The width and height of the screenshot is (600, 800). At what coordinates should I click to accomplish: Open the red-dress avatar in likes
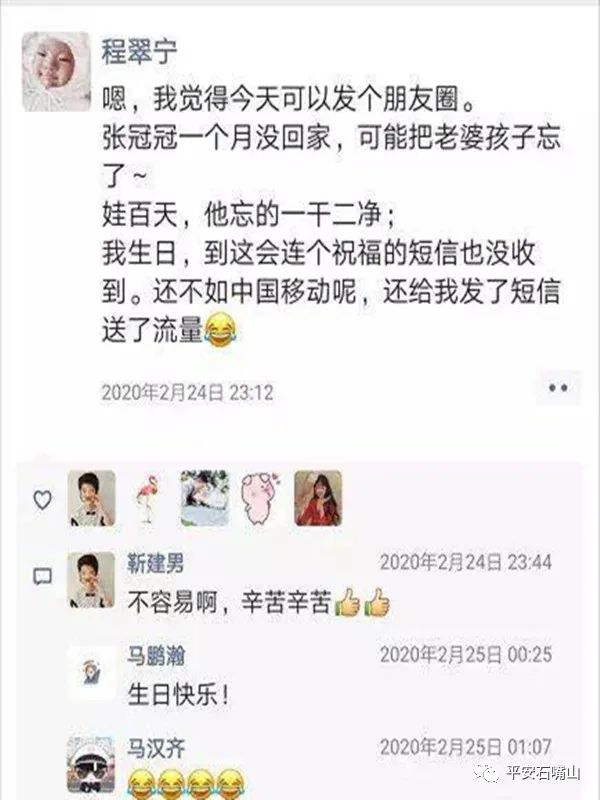tap(318, 498)
